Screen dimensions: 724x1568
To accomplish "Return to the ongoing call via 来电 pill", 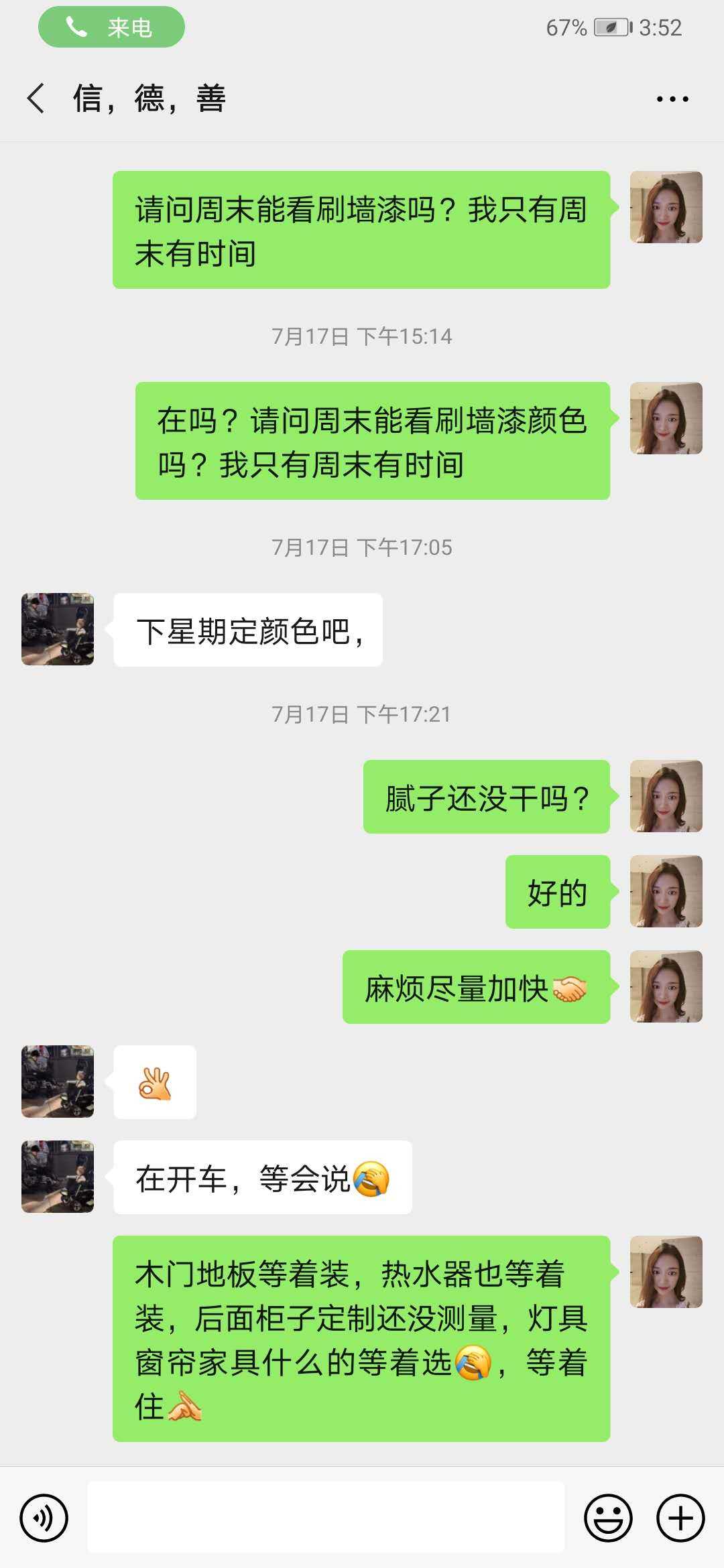I will click(111, 27).
